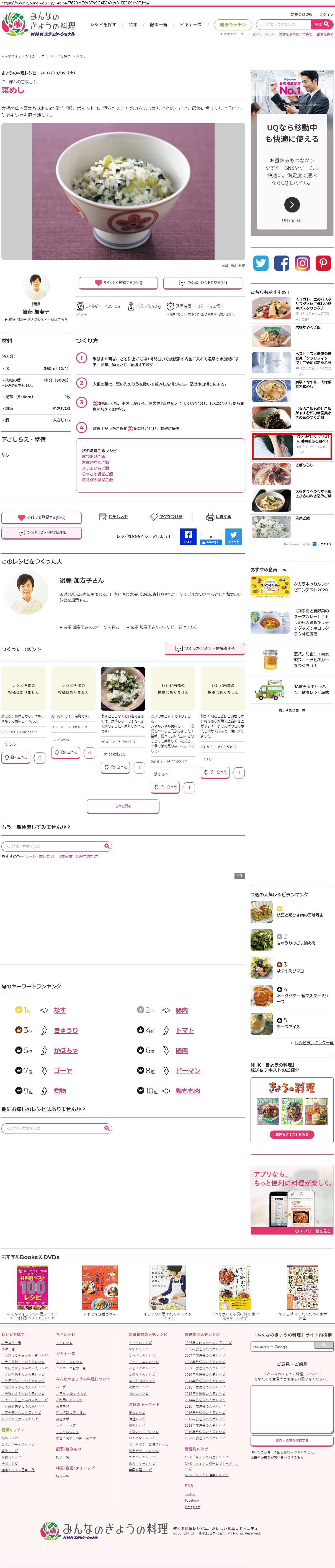The image size is (335, 1568).
Task: Add a わたしメモ note
Action: coord(114,516)
